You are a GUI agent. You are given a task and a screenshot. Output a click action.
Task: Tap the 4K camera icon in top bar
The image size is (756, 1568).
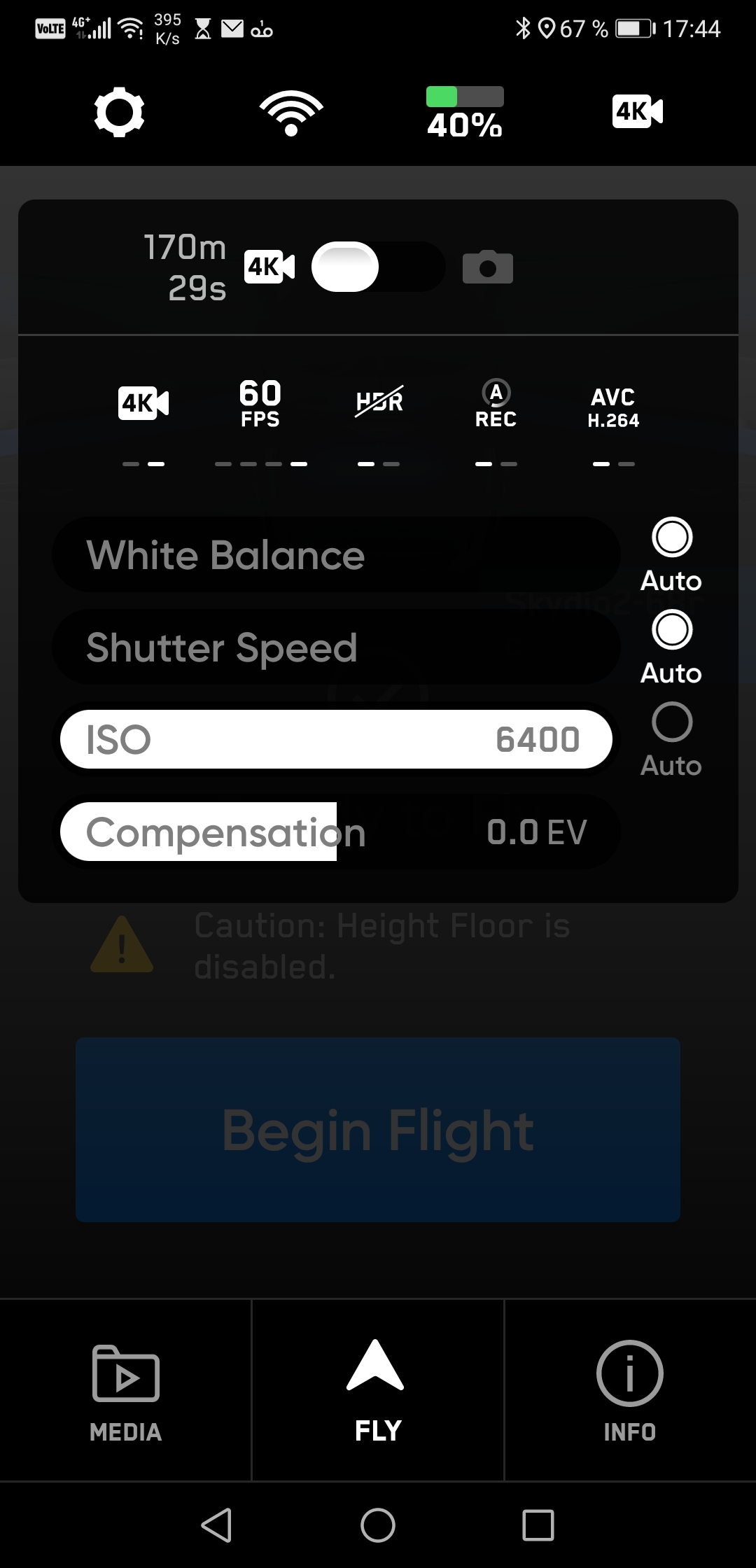pyautogui.click(x=638, y=111)
